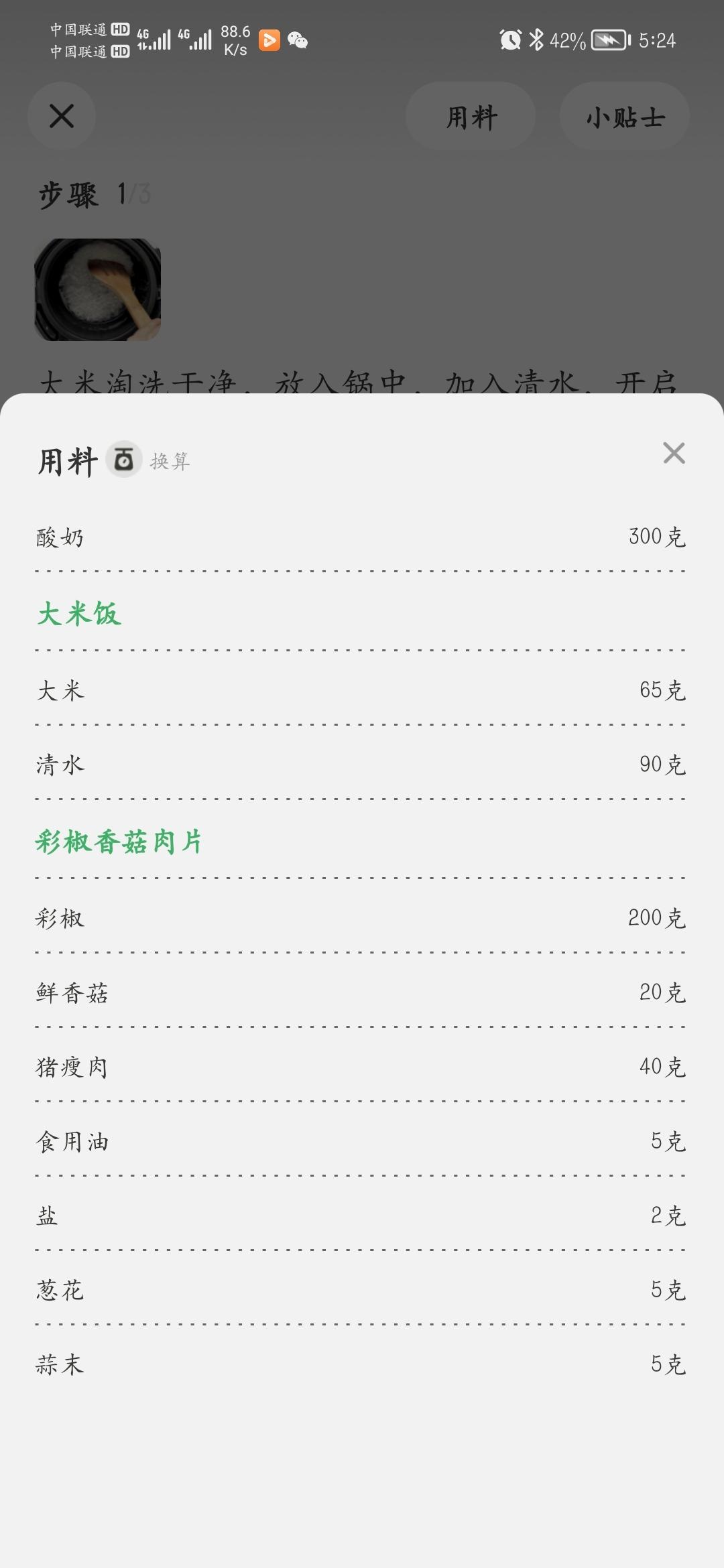
Task: Tap the HD VoLTE badge next to 中国联通
Action: pyautogui.click(x=121, y=29)
